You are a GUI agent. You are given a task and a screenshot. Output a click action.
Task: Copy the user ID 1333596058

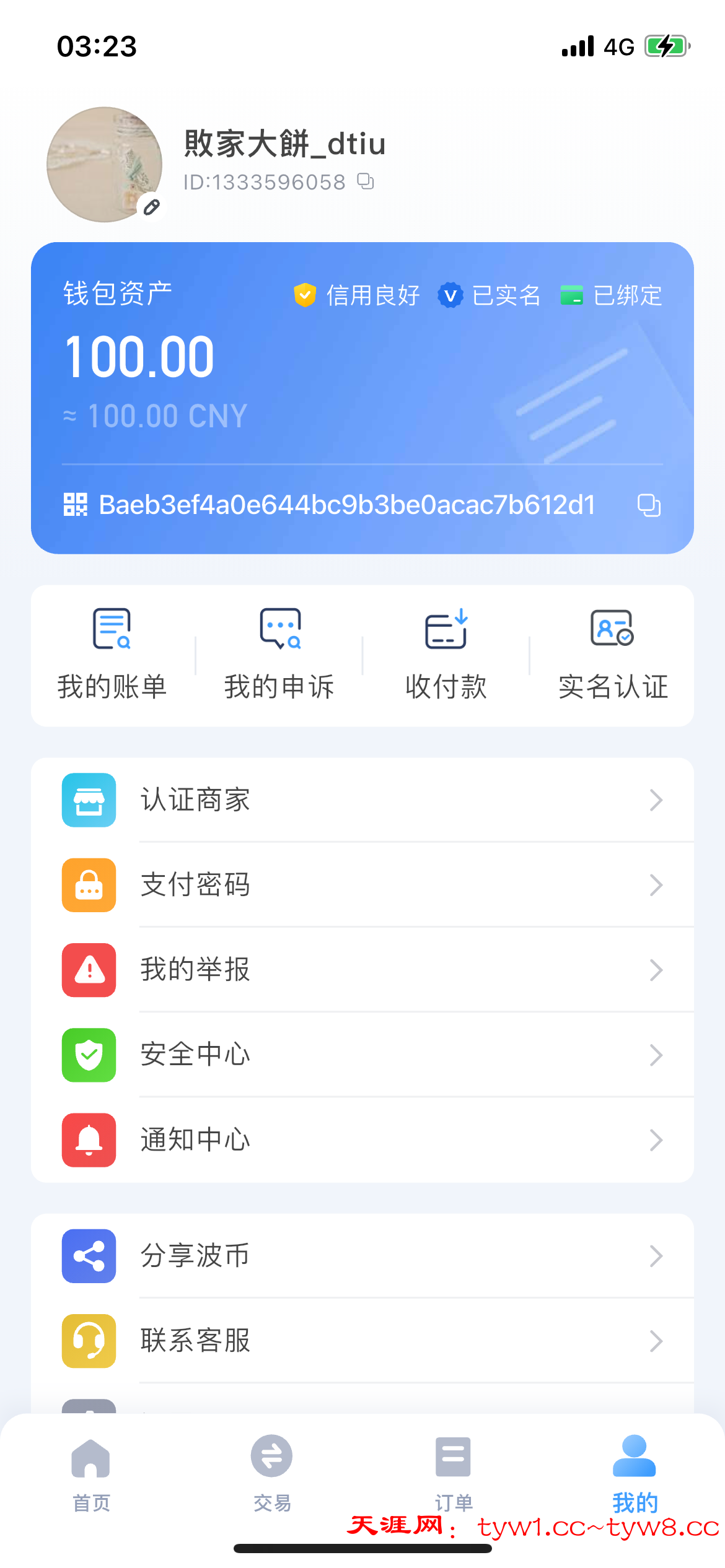point(366,181)
